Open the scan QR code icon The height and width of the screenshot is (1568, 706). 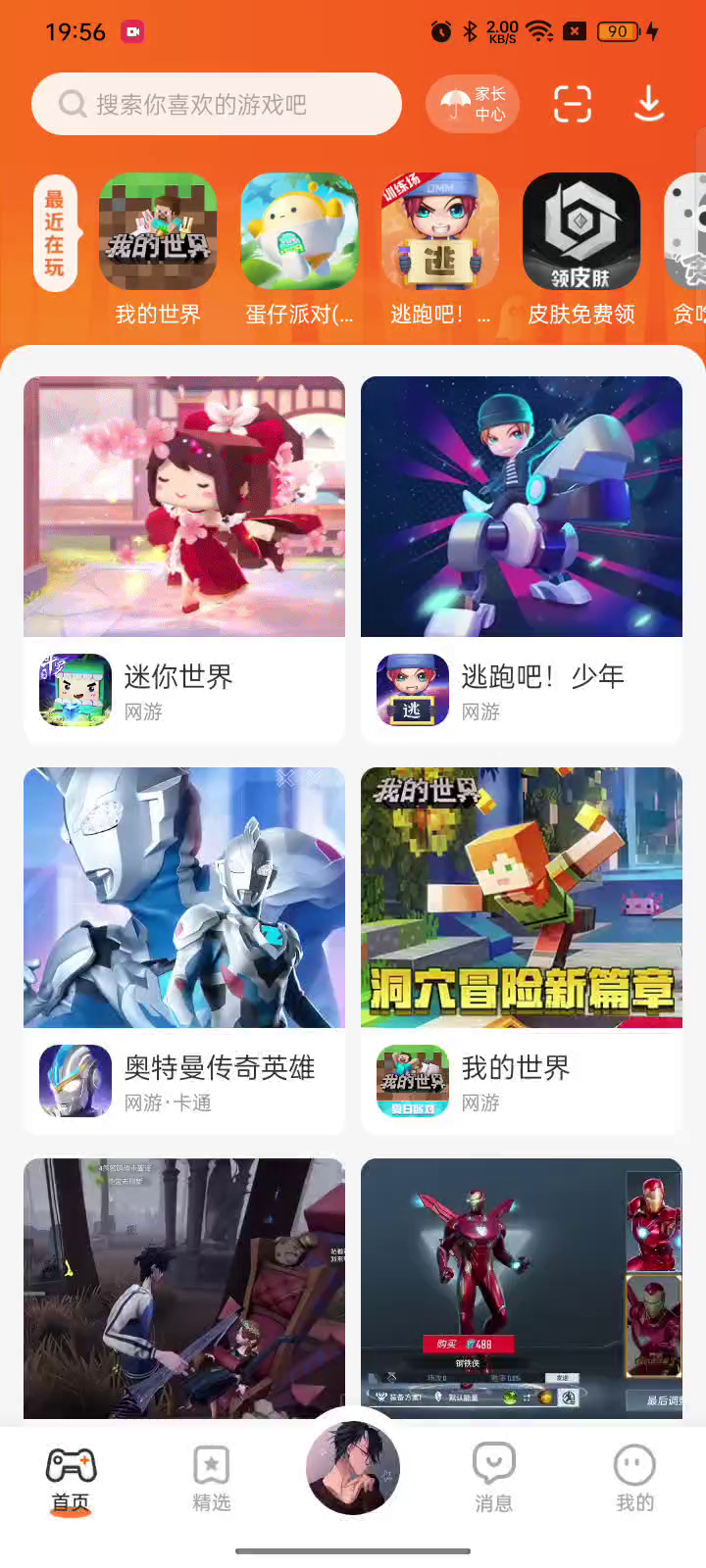(573, 104)
